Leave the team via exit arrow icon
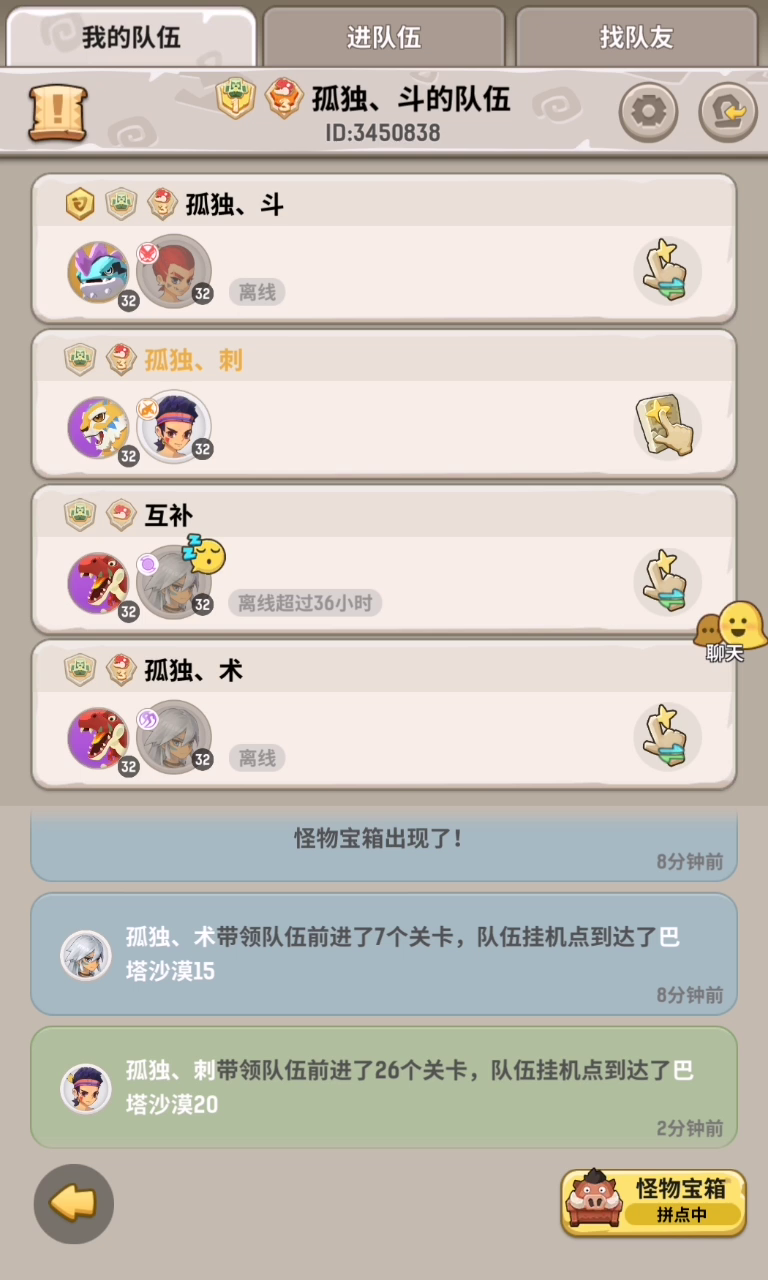This screenshot has height=1280, width=768. pyautogui.click(x=728, y=113)
